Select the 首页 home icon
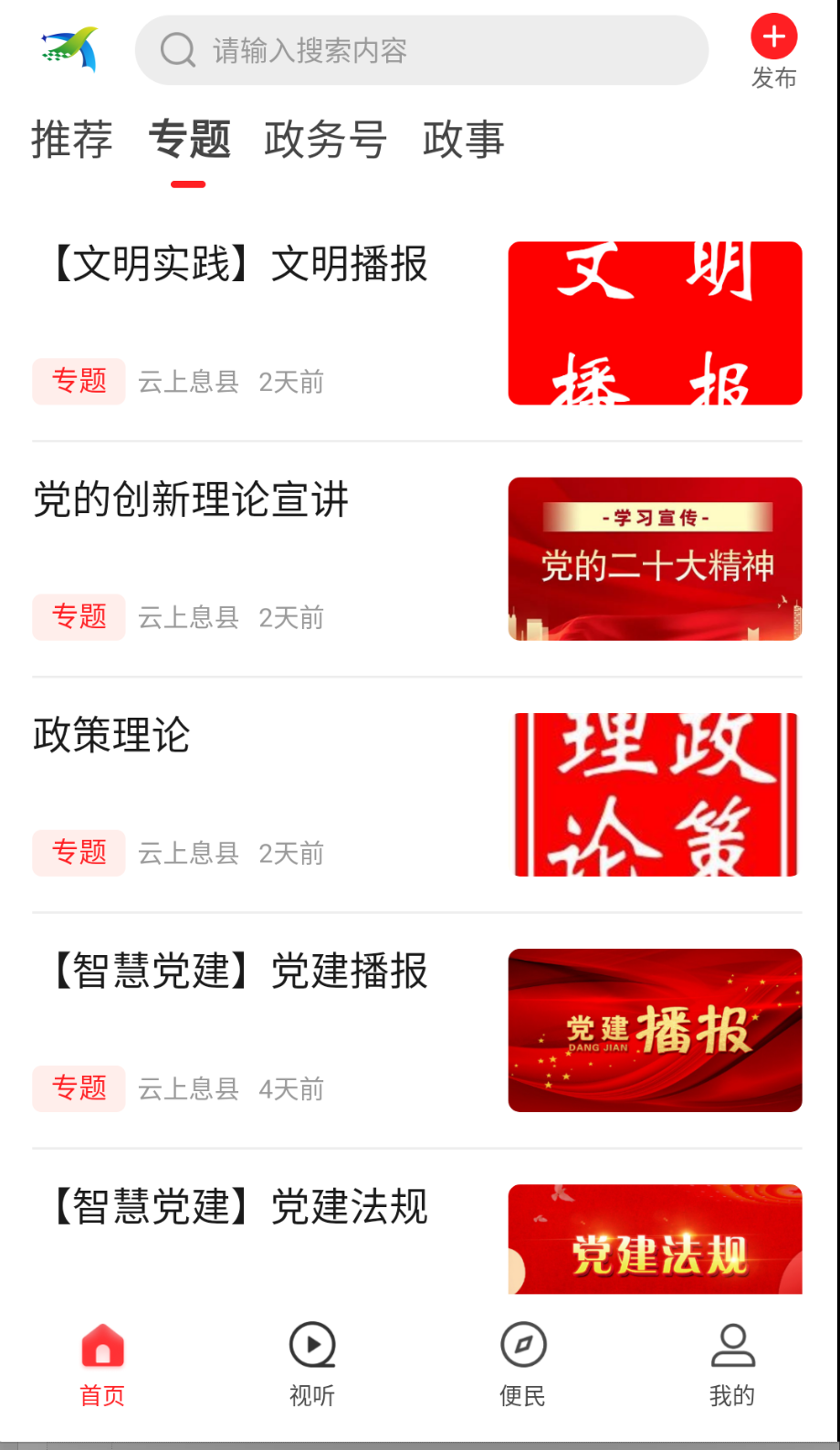 (101, 1346)
